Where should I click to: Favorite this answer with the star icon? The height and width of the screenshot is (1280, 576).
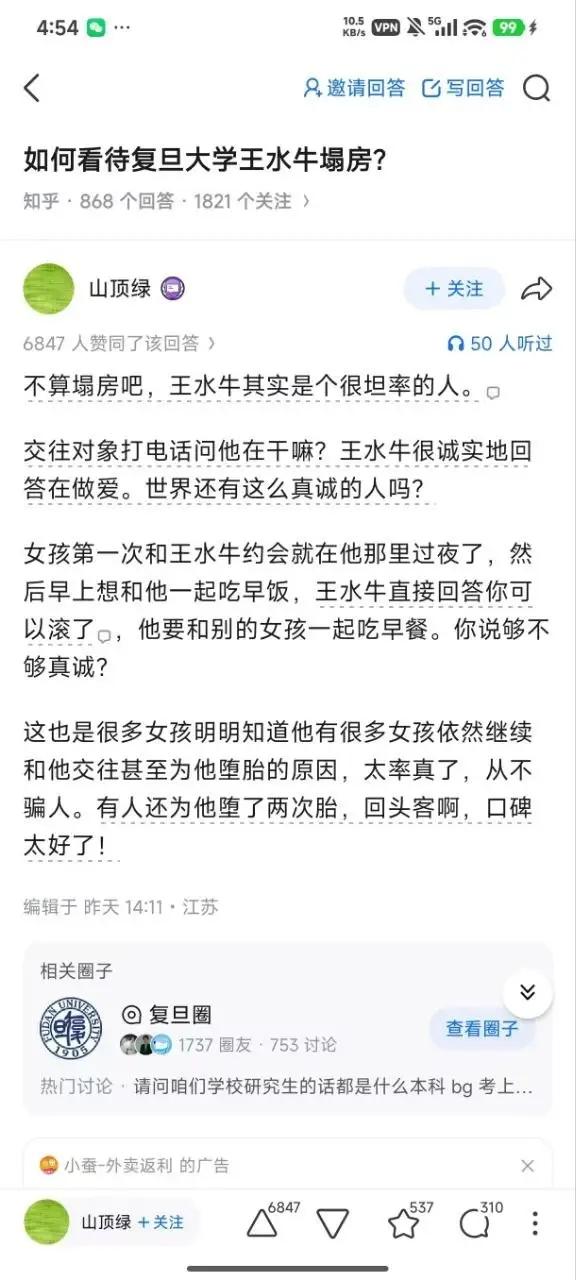click(x=403, y=1223)
